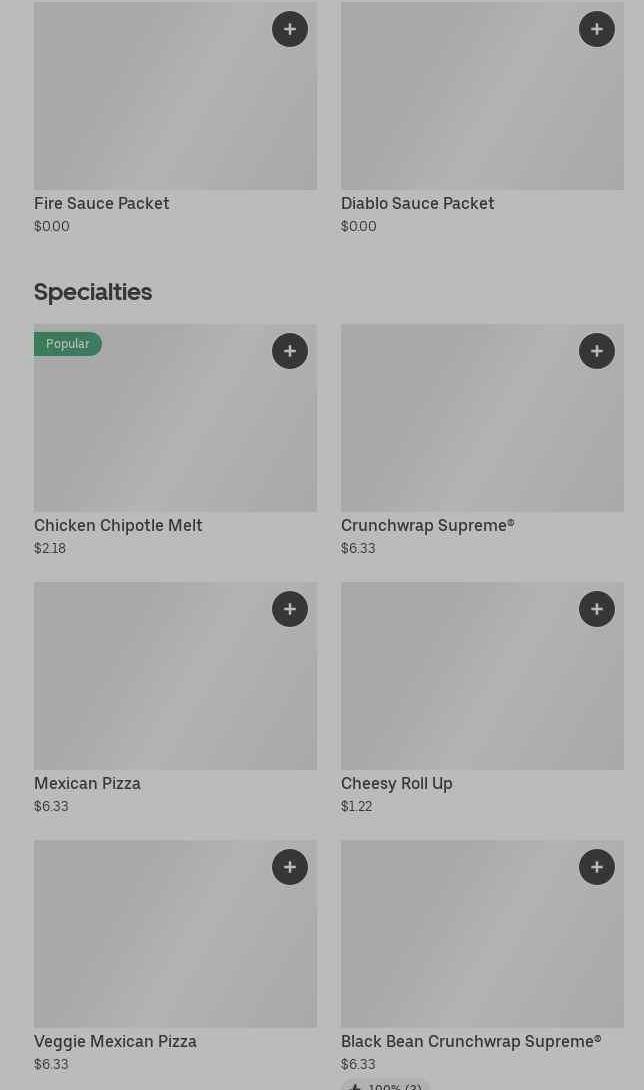
Task: Add Fire Sauce Packet to cart
Action: click(290, 29)
